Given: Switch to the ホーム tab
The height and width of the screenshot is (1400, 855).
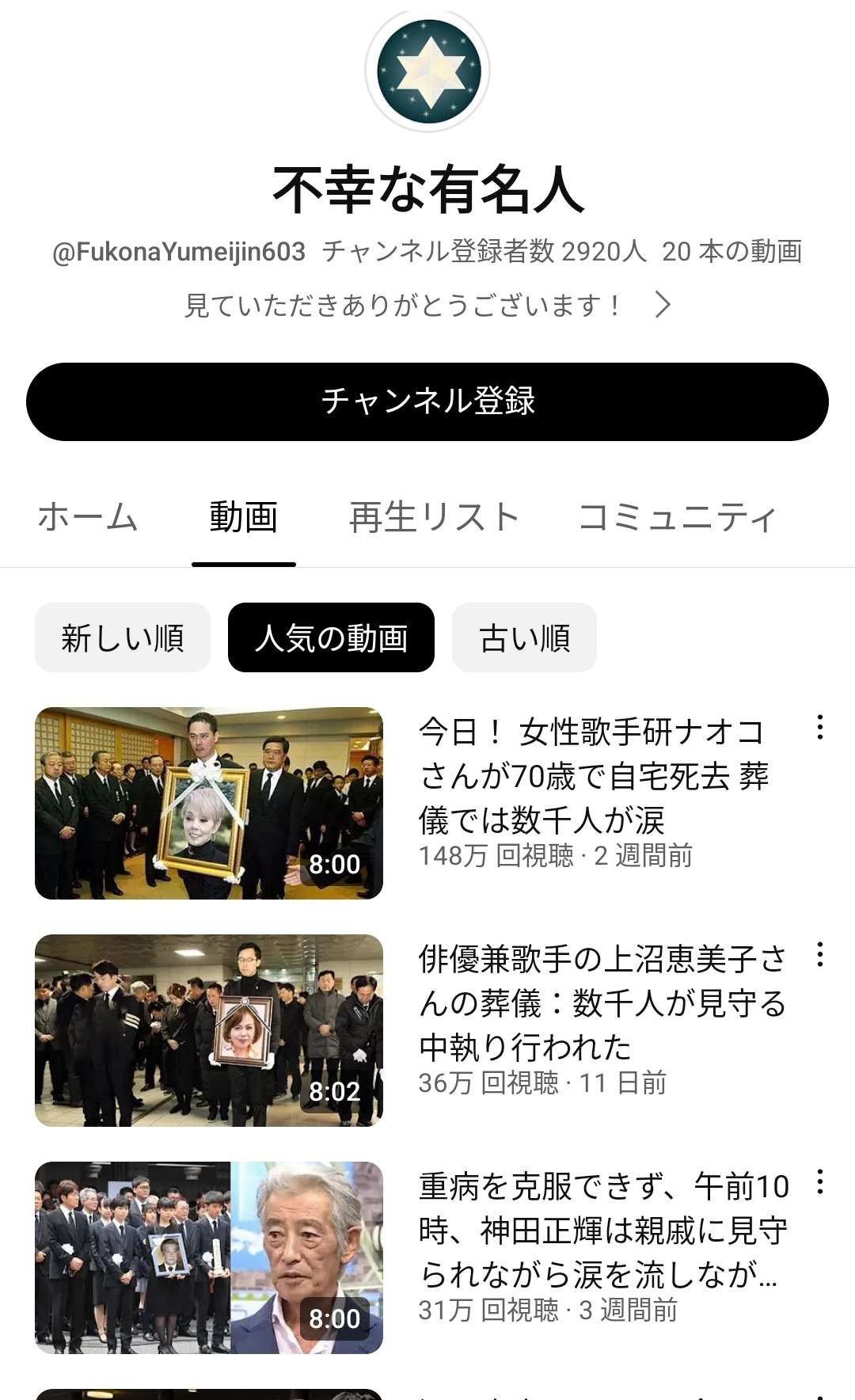Looking at the screenshot, I should coord(88,517).
